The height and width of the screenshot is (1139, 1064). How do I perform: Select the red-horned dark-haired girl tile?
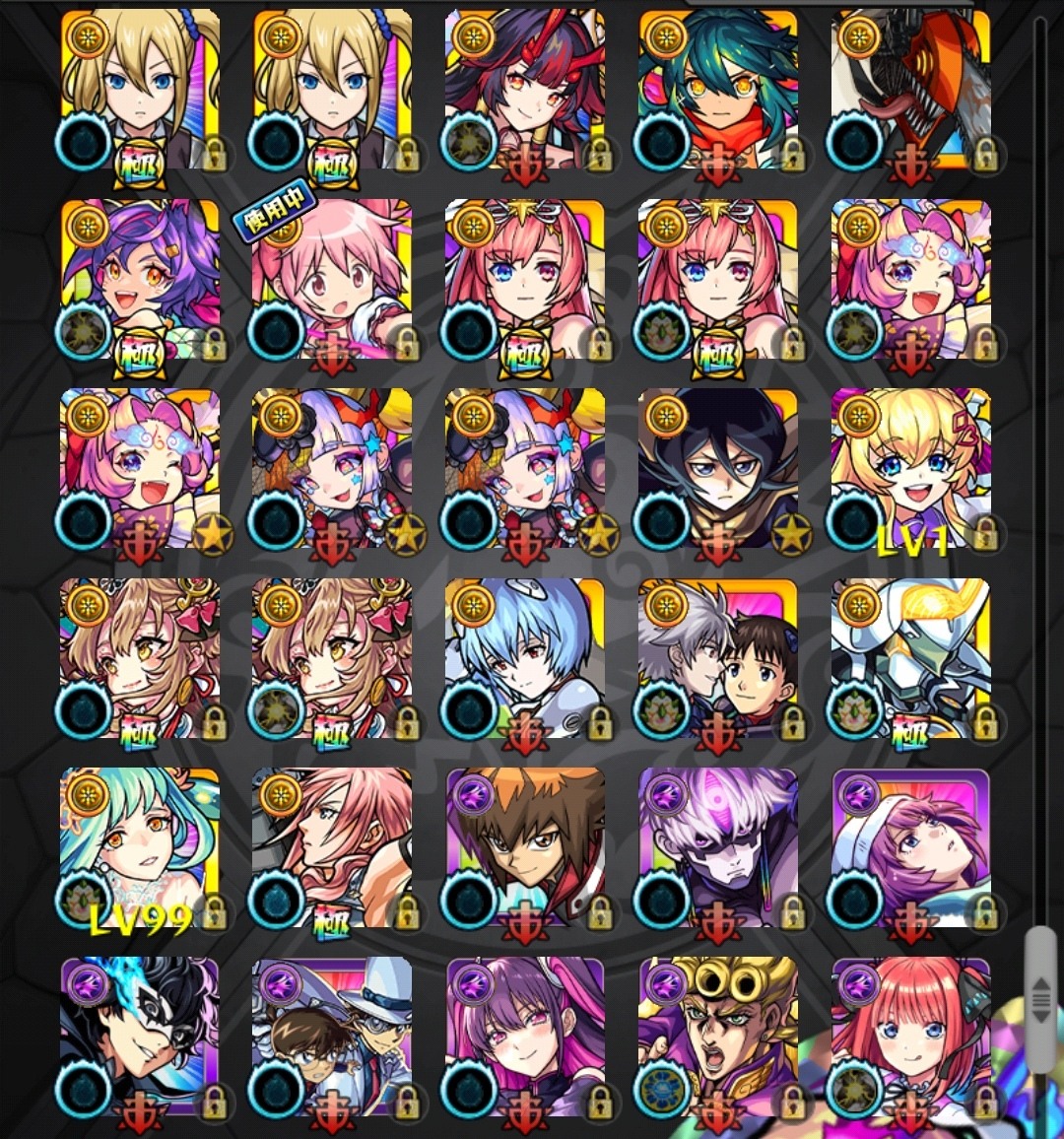pyautogui.click(x=525, y=91)
